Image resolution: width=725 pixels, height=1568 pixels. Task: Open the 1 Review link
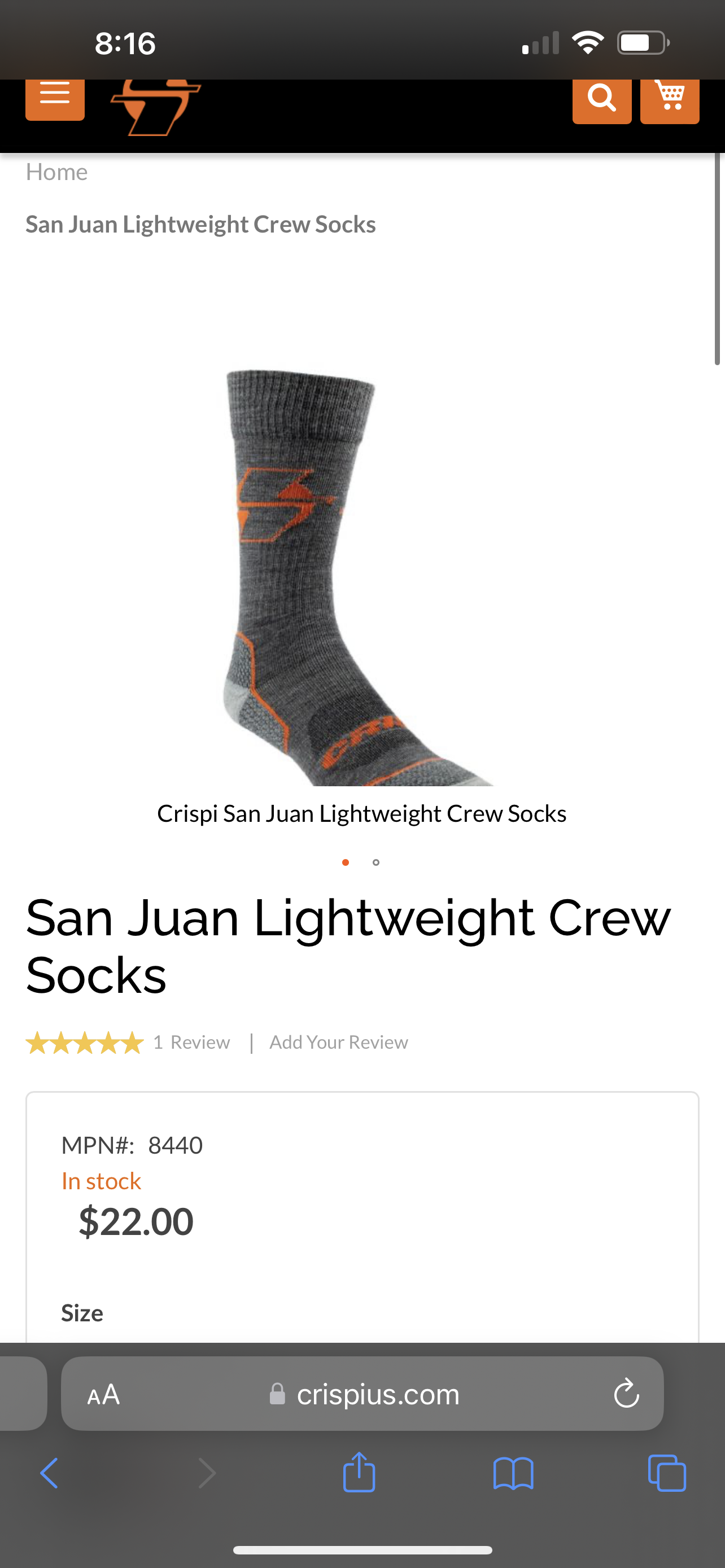coord(191,1042)
